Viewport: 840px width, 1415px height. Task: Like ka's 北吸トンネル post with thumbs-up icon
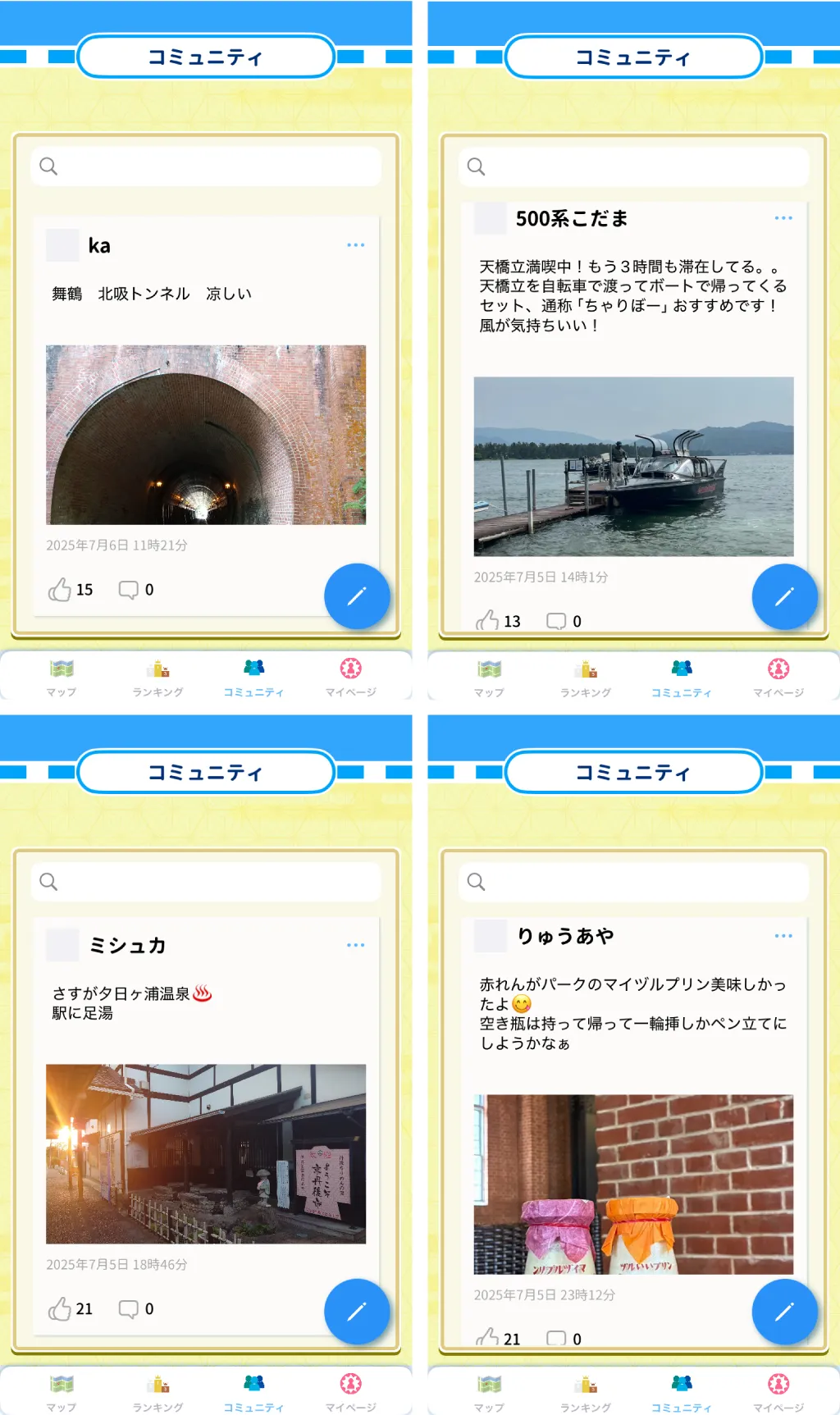(x=57, y=589)
